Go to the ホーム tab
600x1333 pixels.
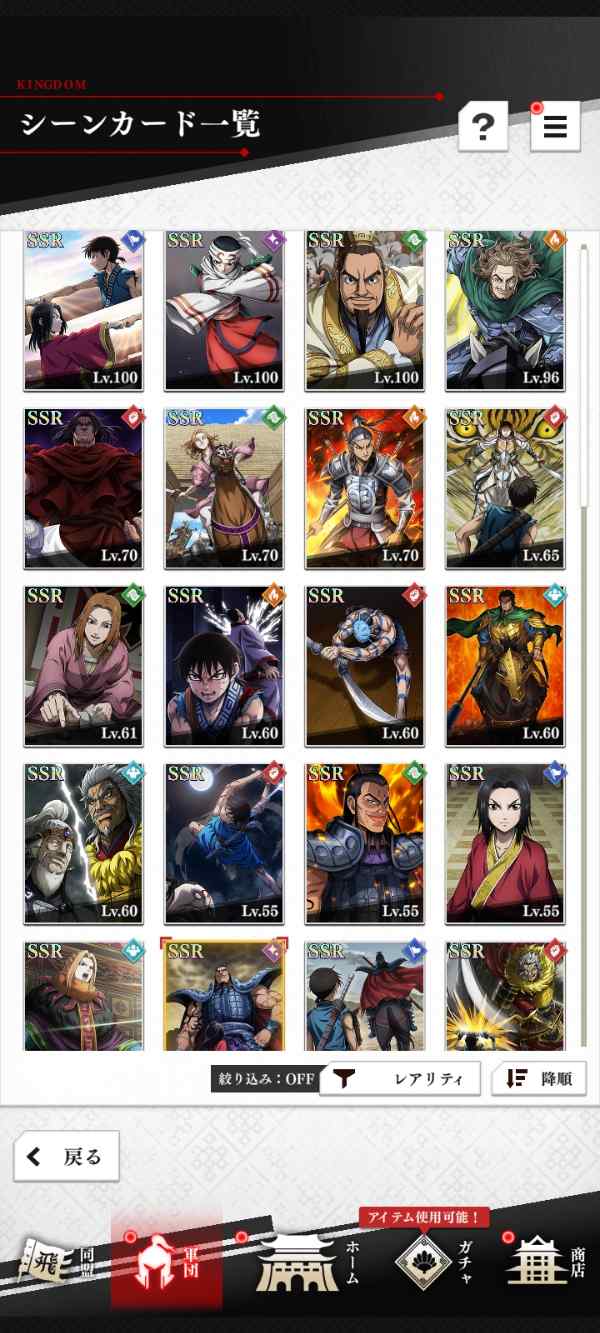tap(305, 1263)
